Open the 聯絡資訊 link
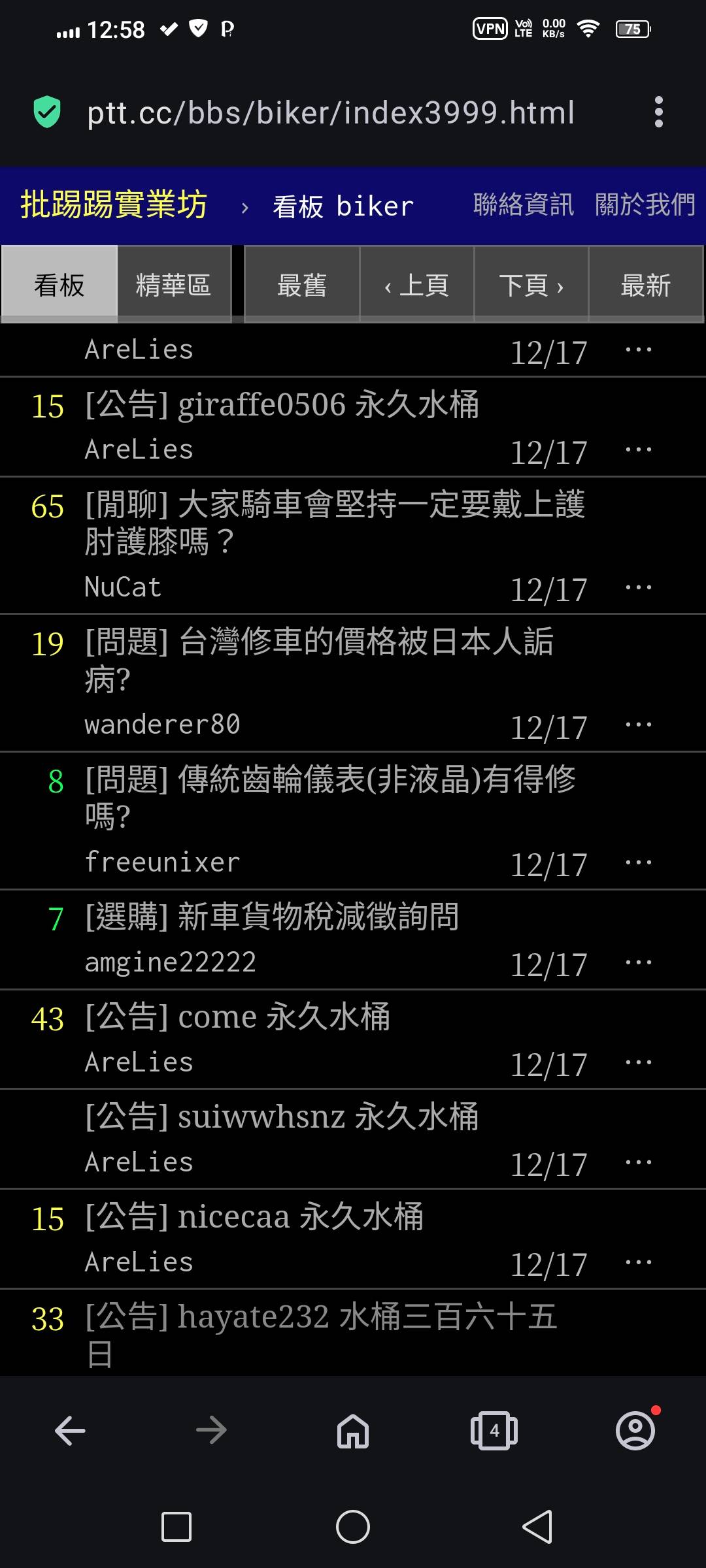 523,205
